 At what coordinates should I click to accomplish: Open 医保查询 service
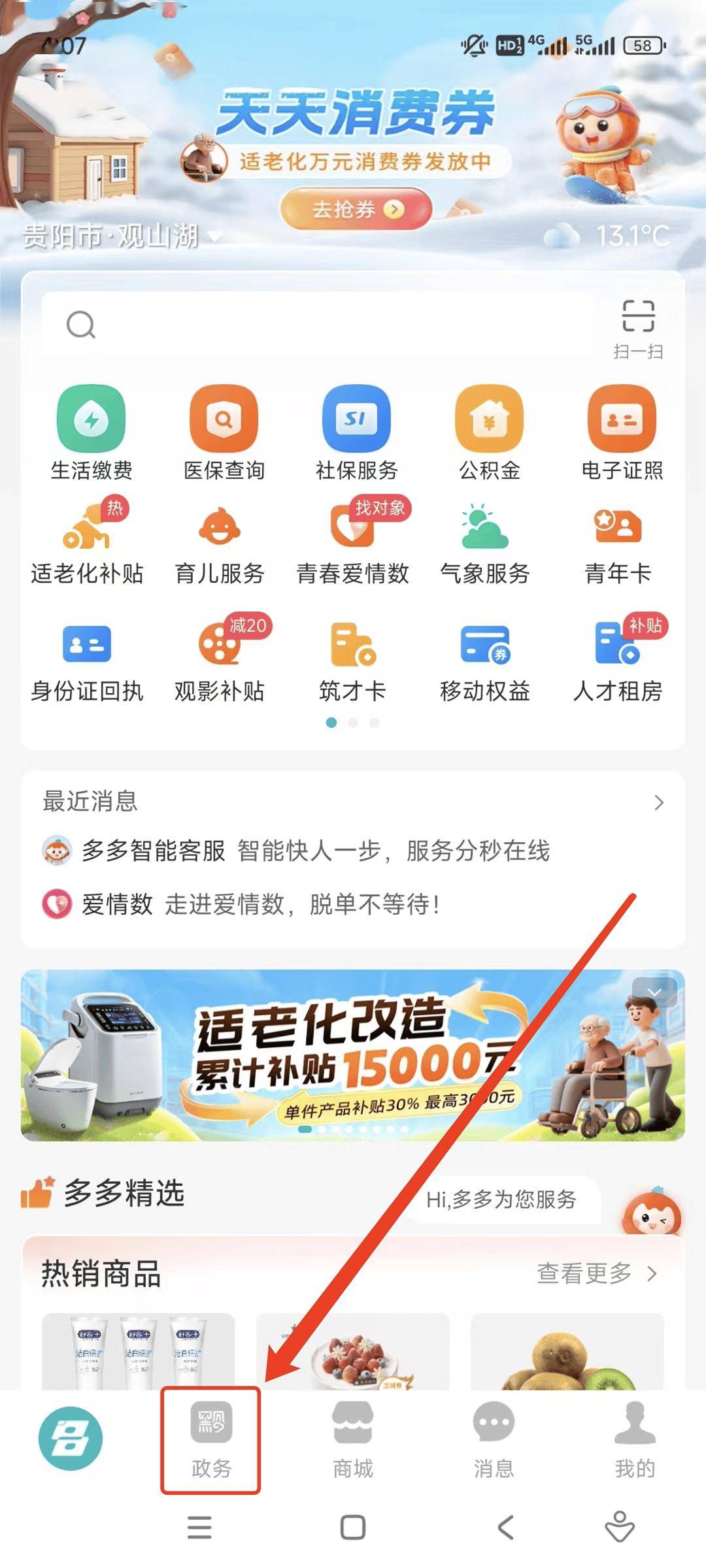(224, 433)
